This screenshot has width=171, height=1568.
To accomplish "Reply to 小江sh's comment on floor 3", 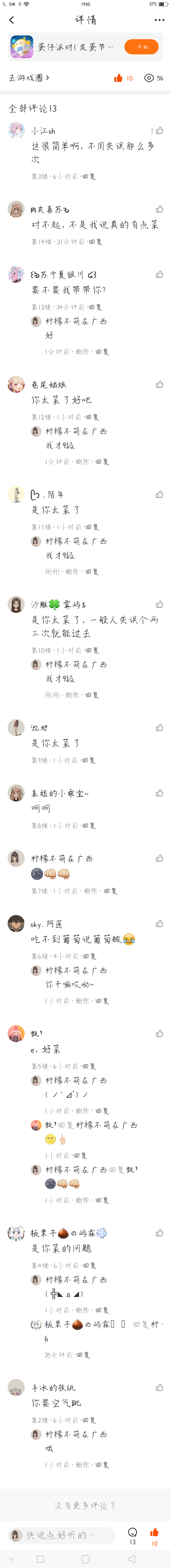I will pos(89,176).
